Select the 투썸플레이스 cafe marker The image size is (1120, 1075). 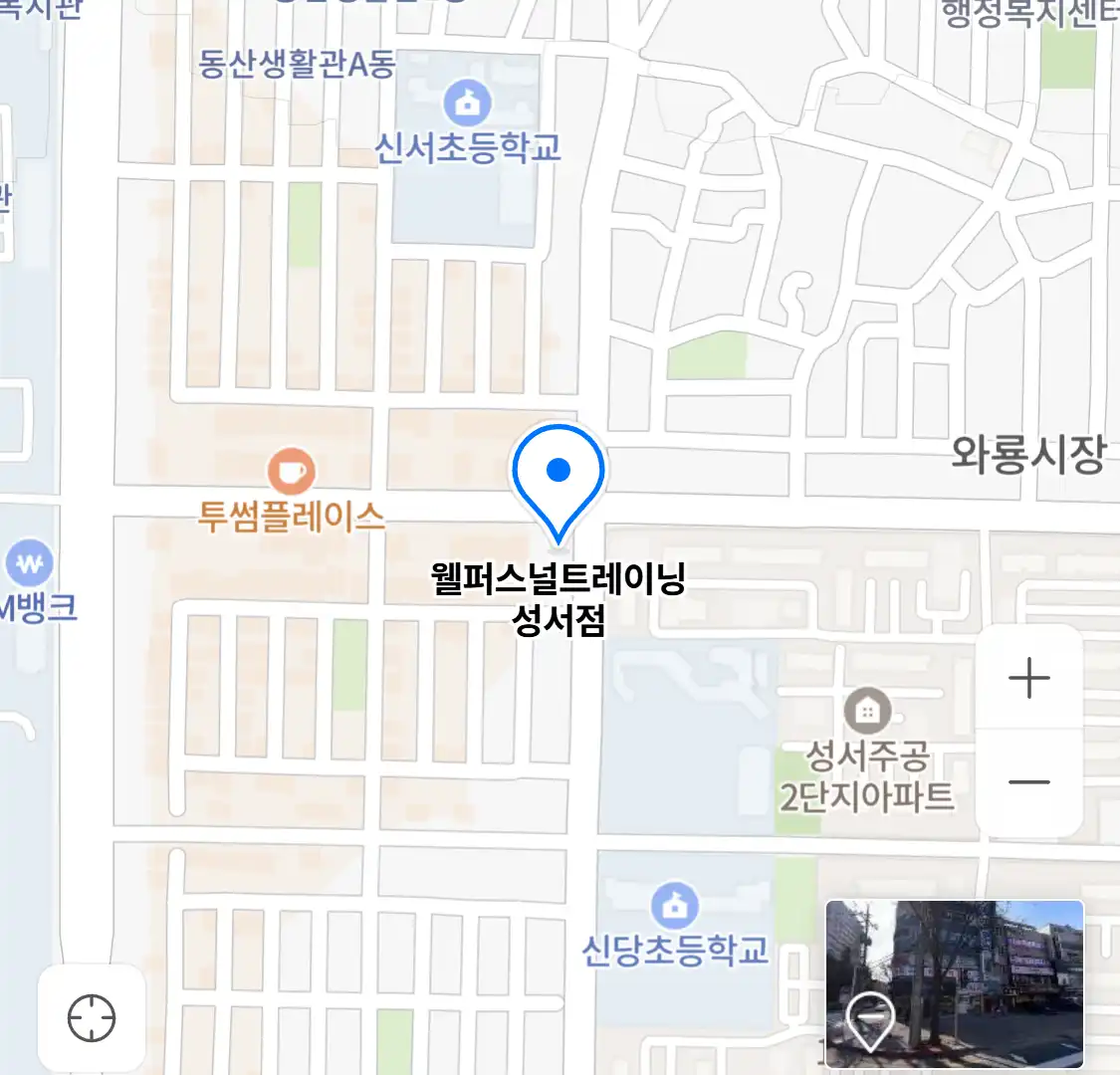coord(291,471)
